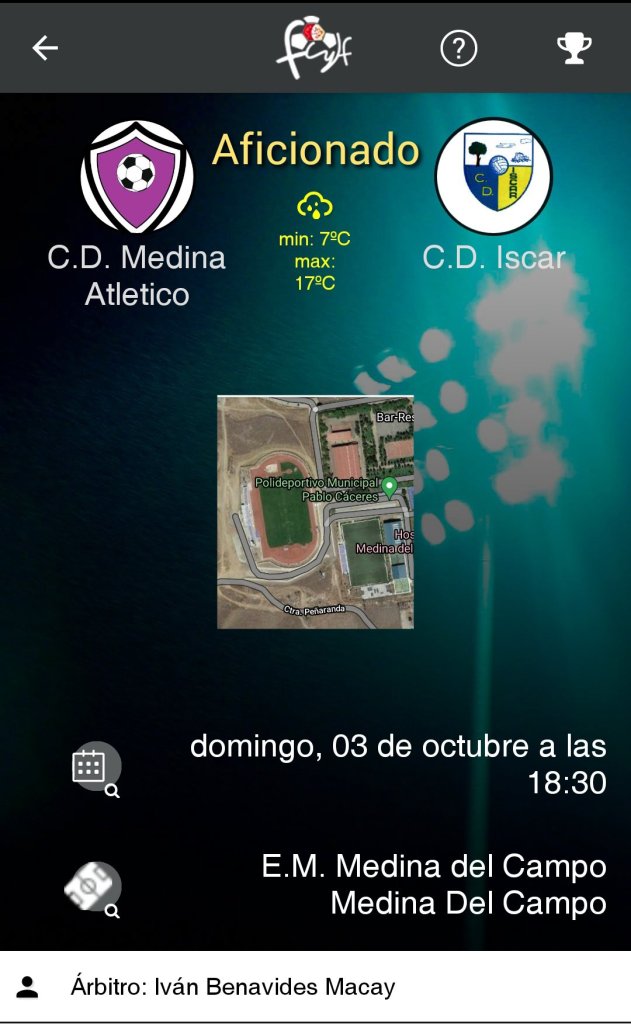The width and height of the screenshot is (631, 1024).
Task: Tap the field icon beside venue name
Action: coord(94,887)
